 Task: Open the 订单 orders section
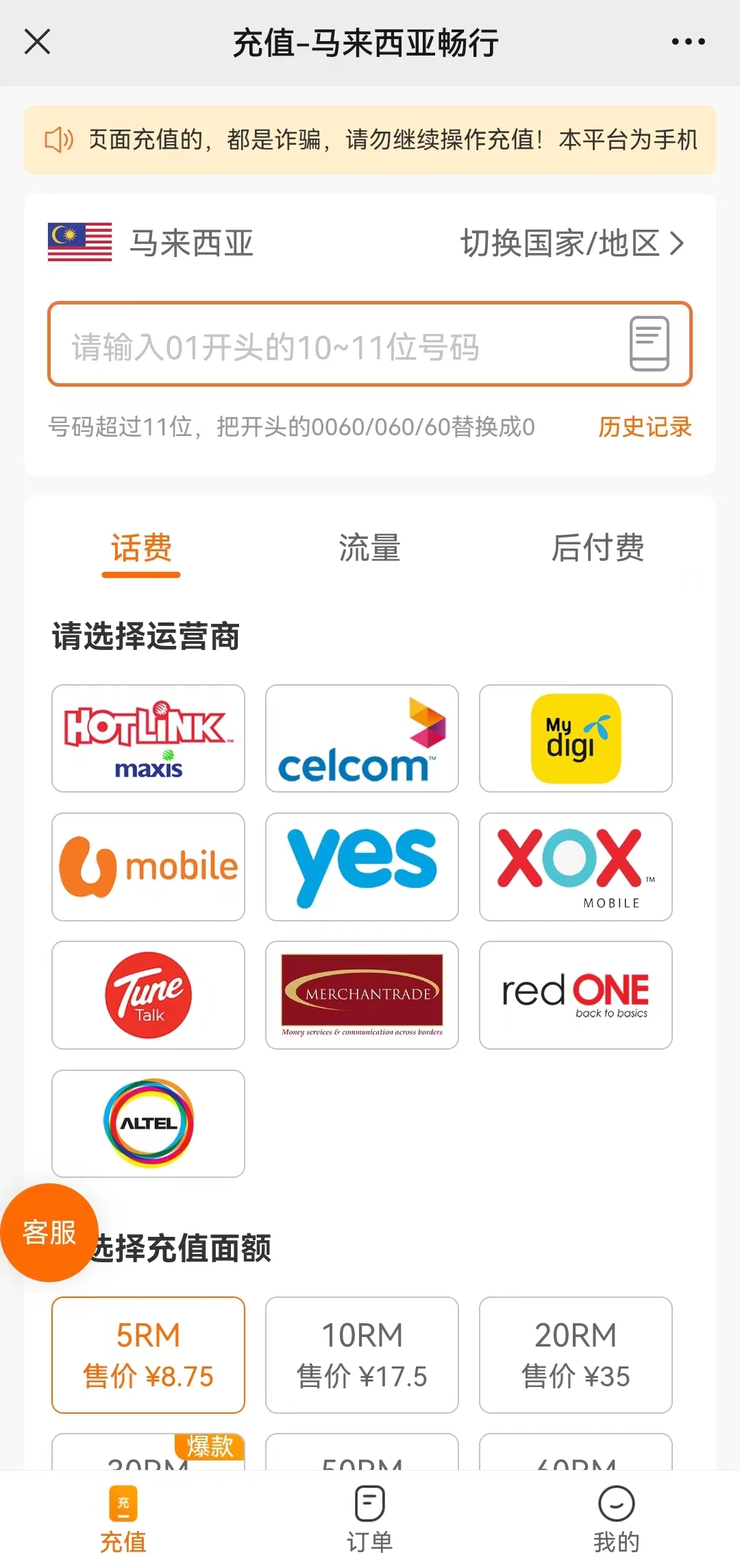click(369, 1519)
